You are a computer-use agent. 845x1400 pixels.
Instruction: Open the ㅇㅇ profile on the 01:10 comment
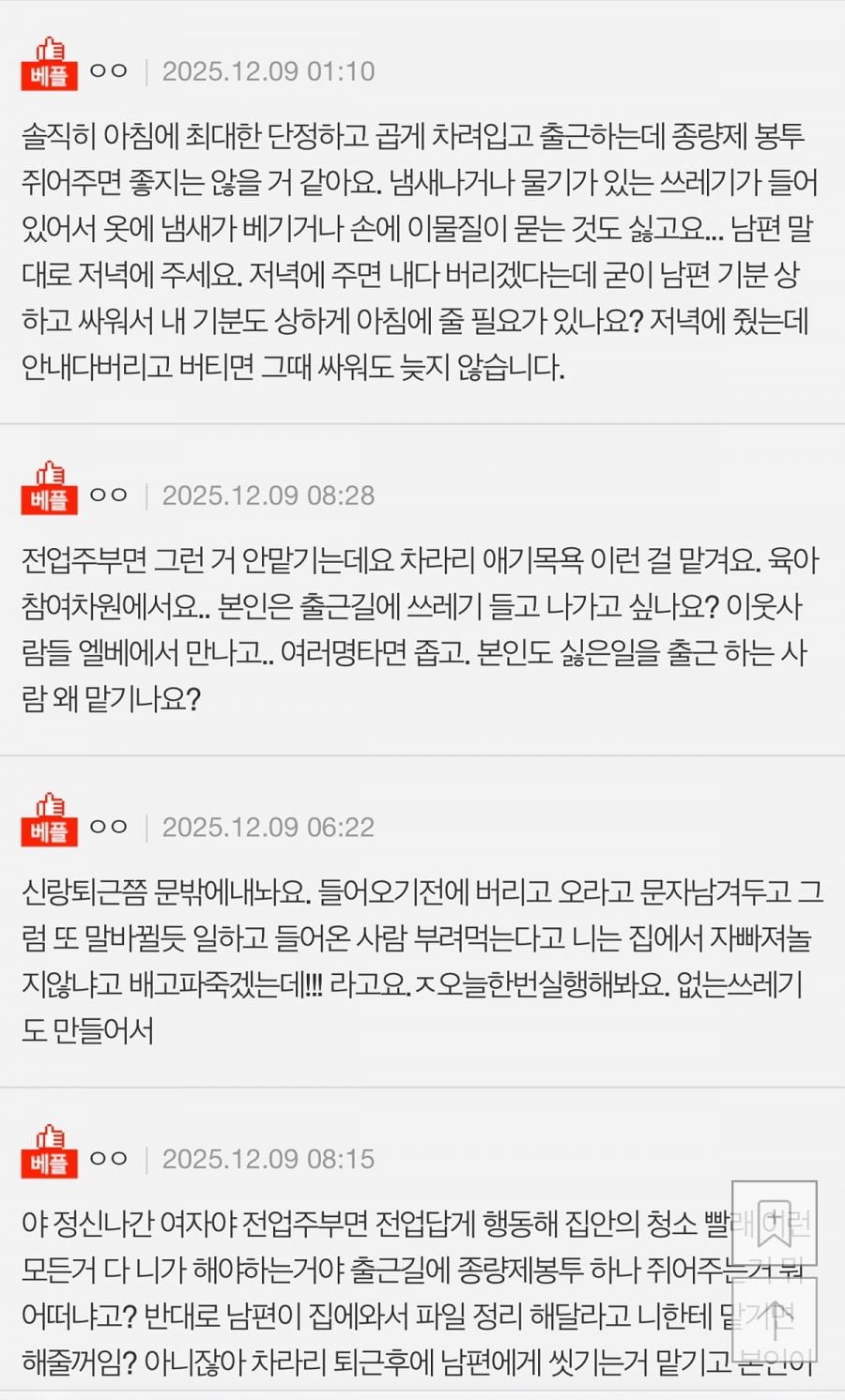(108, 68)
